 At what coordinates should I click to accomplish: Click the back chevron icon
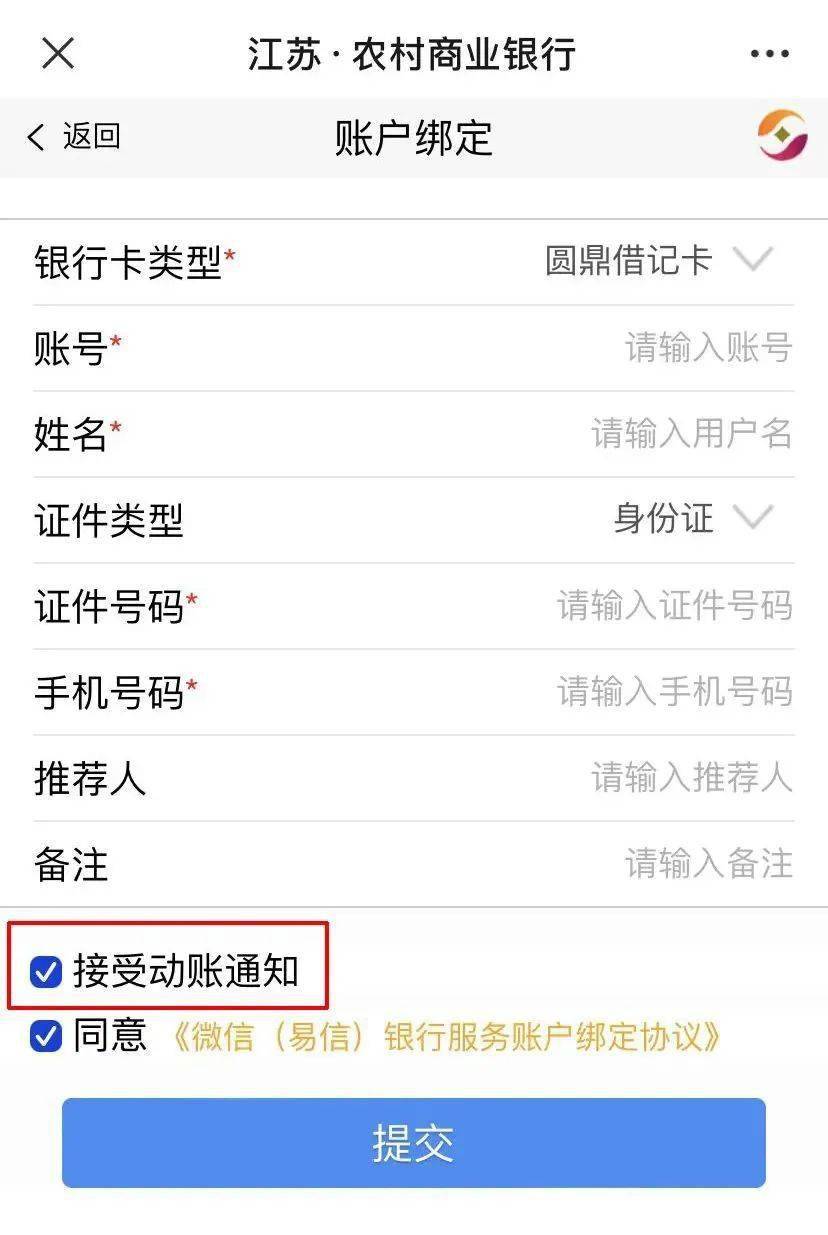click(x=35, y=137)
